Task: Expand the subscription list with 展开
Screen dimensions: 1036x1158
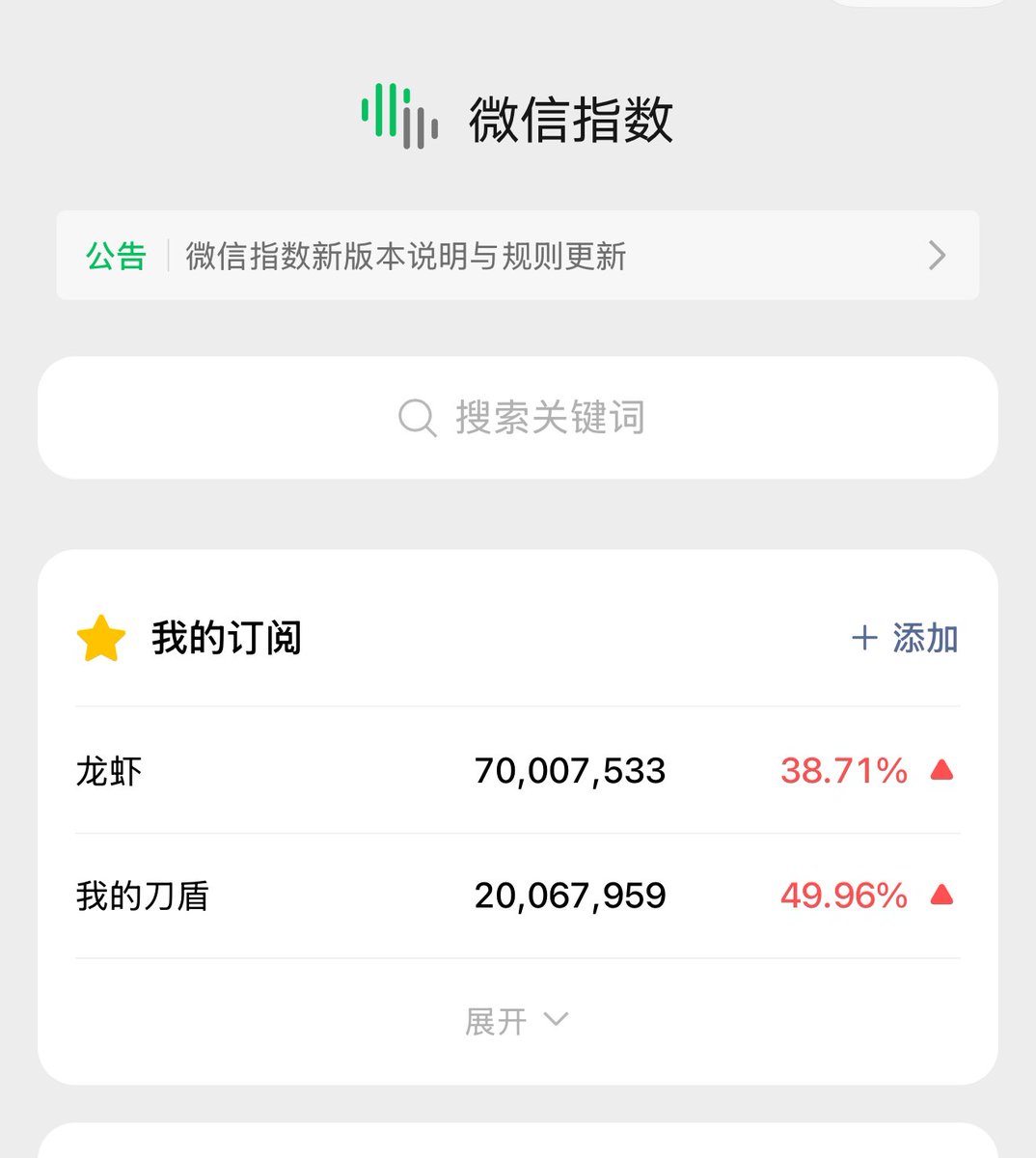Action: click(x=516, y=1021)
